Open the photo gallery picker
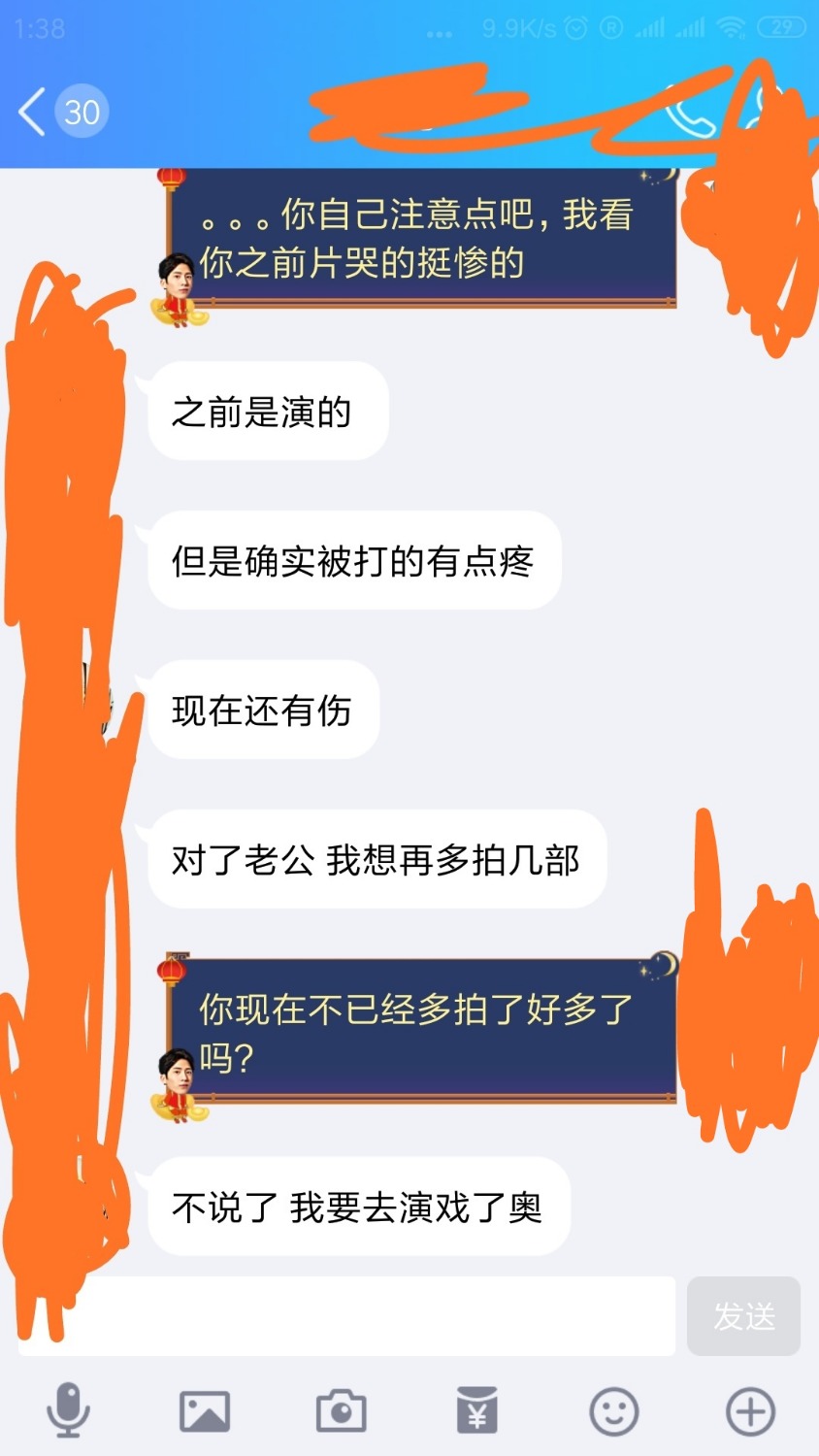 (205, 1411)
